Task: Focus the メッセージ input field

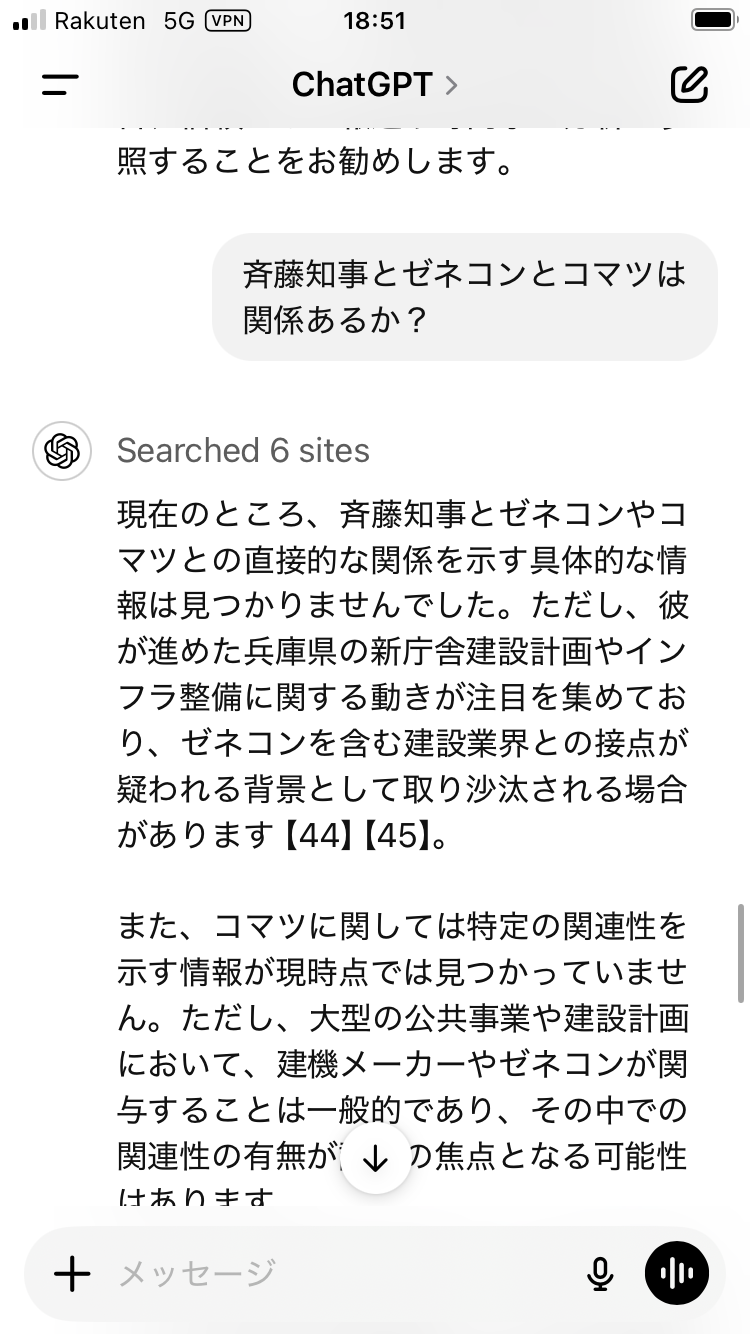Action: 340,1273
